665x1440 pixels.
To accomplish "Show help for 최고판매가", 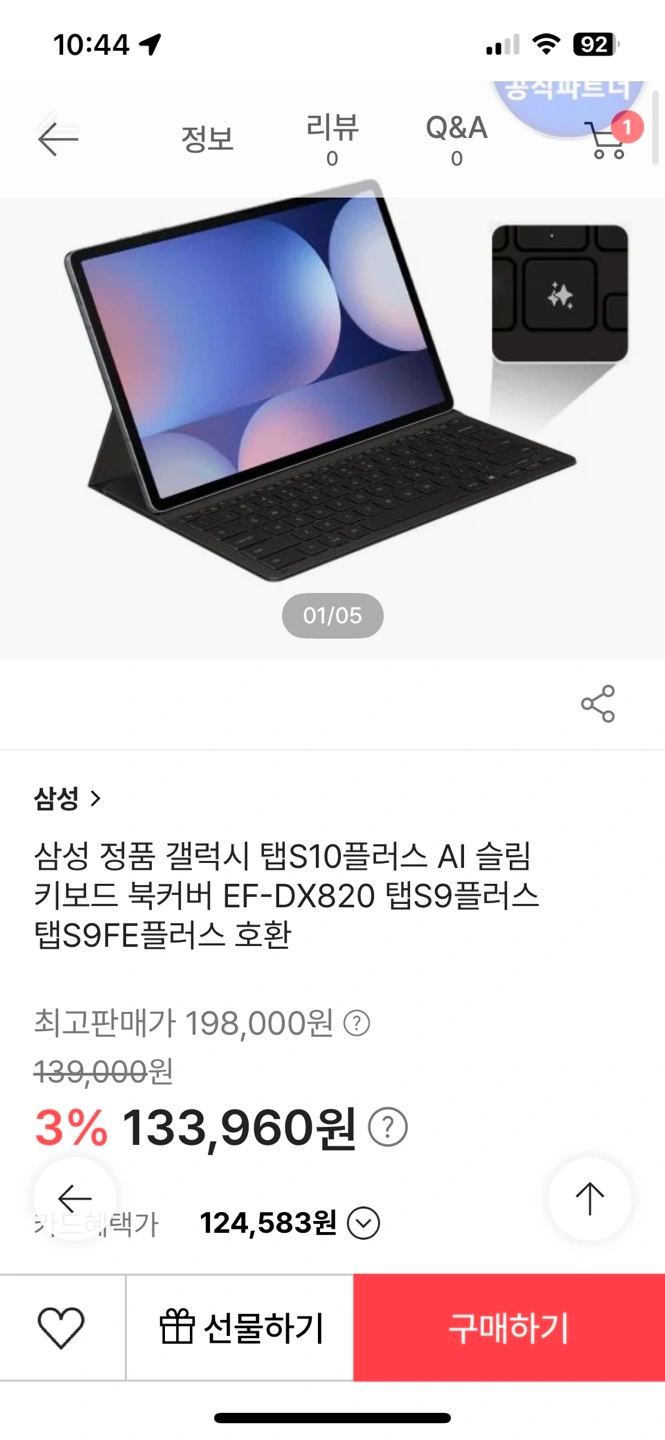I will (357, 1023).
